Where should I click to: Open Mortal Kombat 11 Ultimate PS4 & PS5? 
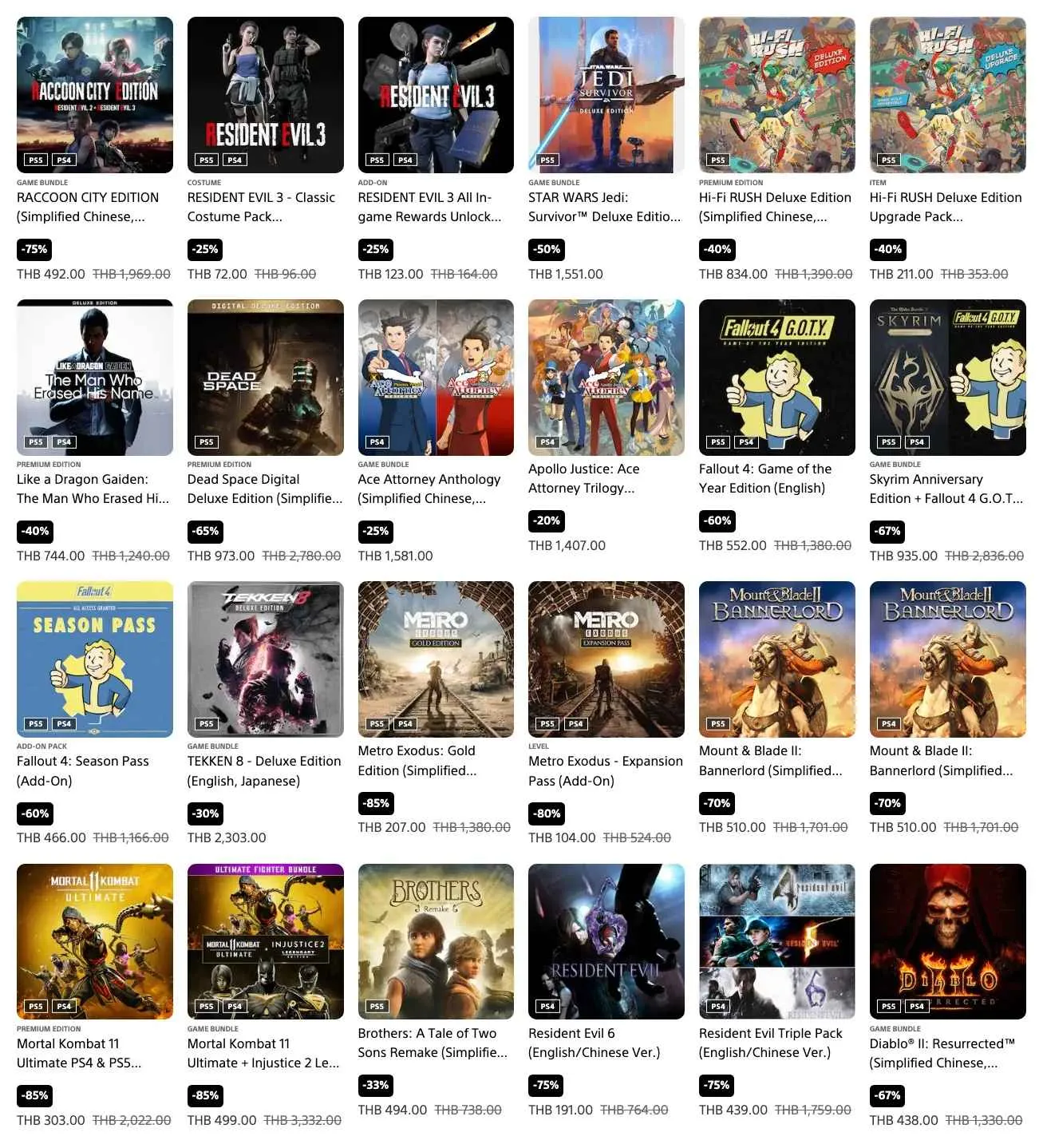click(x=94, y=941)
